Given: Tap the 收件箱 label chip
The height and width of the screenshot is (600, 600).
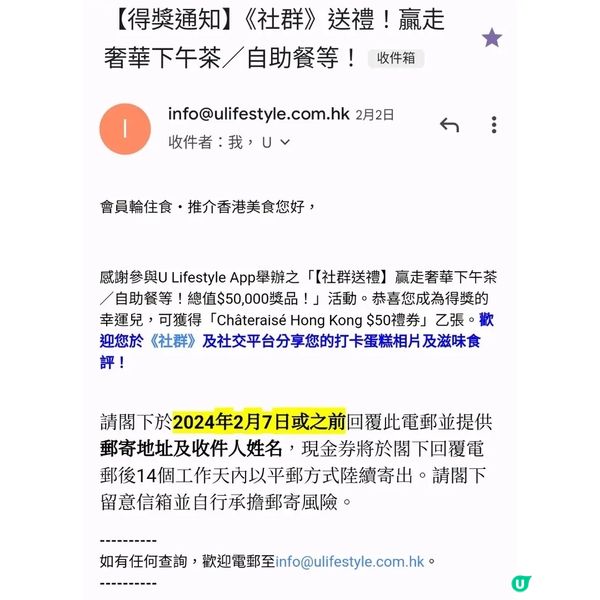Looking at the screenshot, I should [x=396, y=58].
